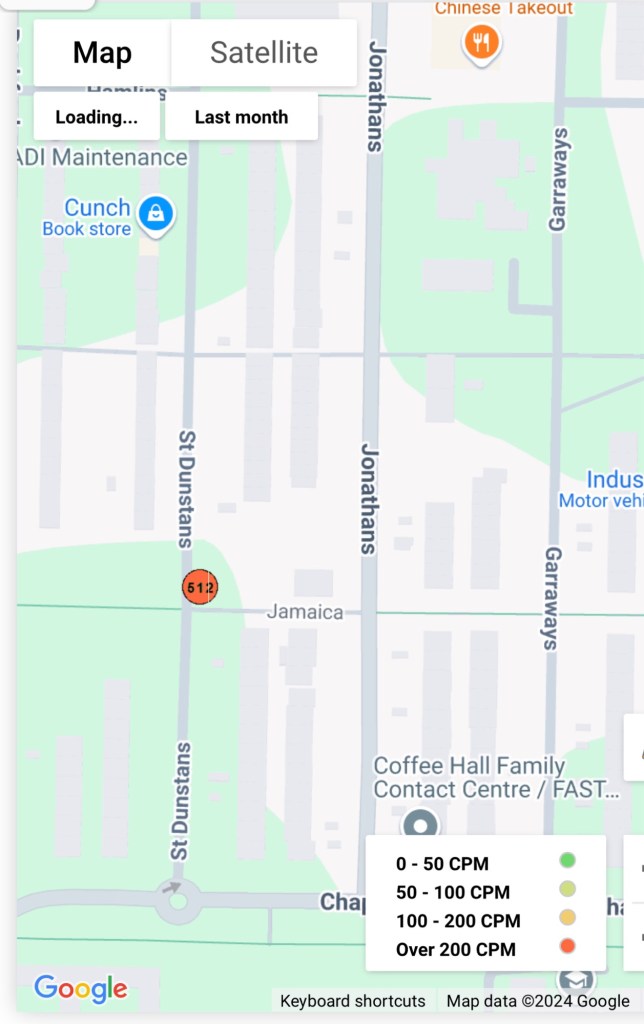Screen dimensions: 644x1024
Task: Open the Google logo link
Action: click(81, 989)
